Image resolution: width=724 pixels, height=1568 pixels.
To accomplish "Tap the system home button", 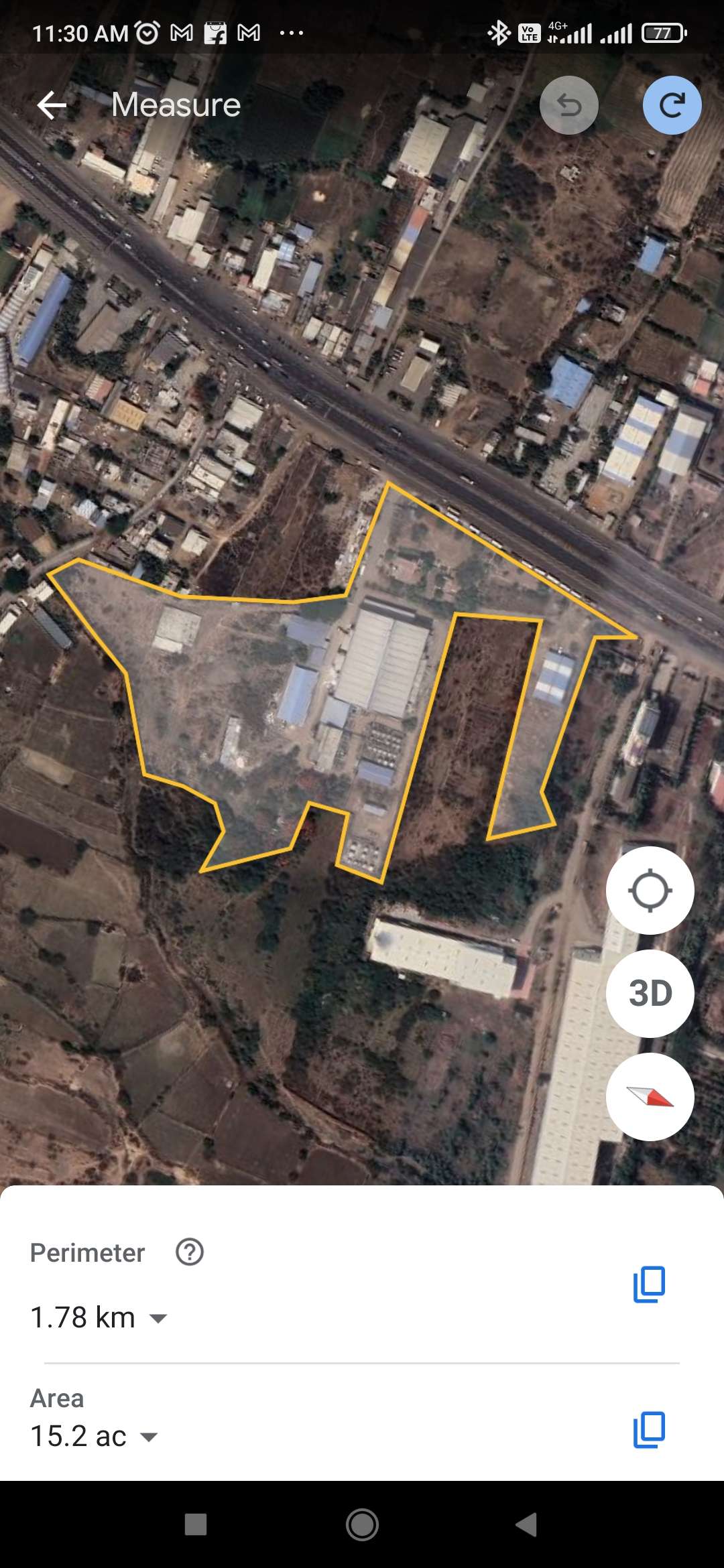I will point(362,1524).
